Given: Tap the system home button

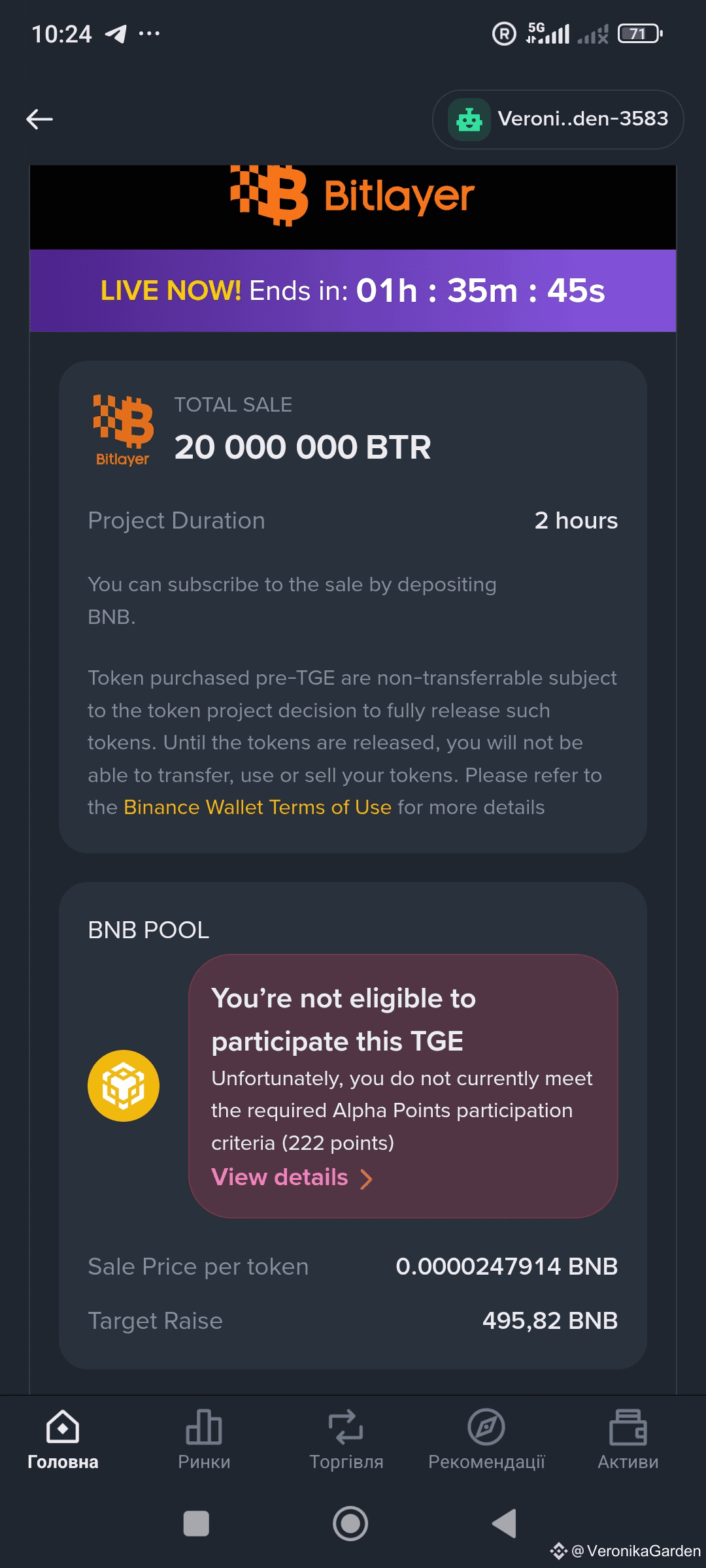Looking at the screenshot, I should click(350, 1524).
